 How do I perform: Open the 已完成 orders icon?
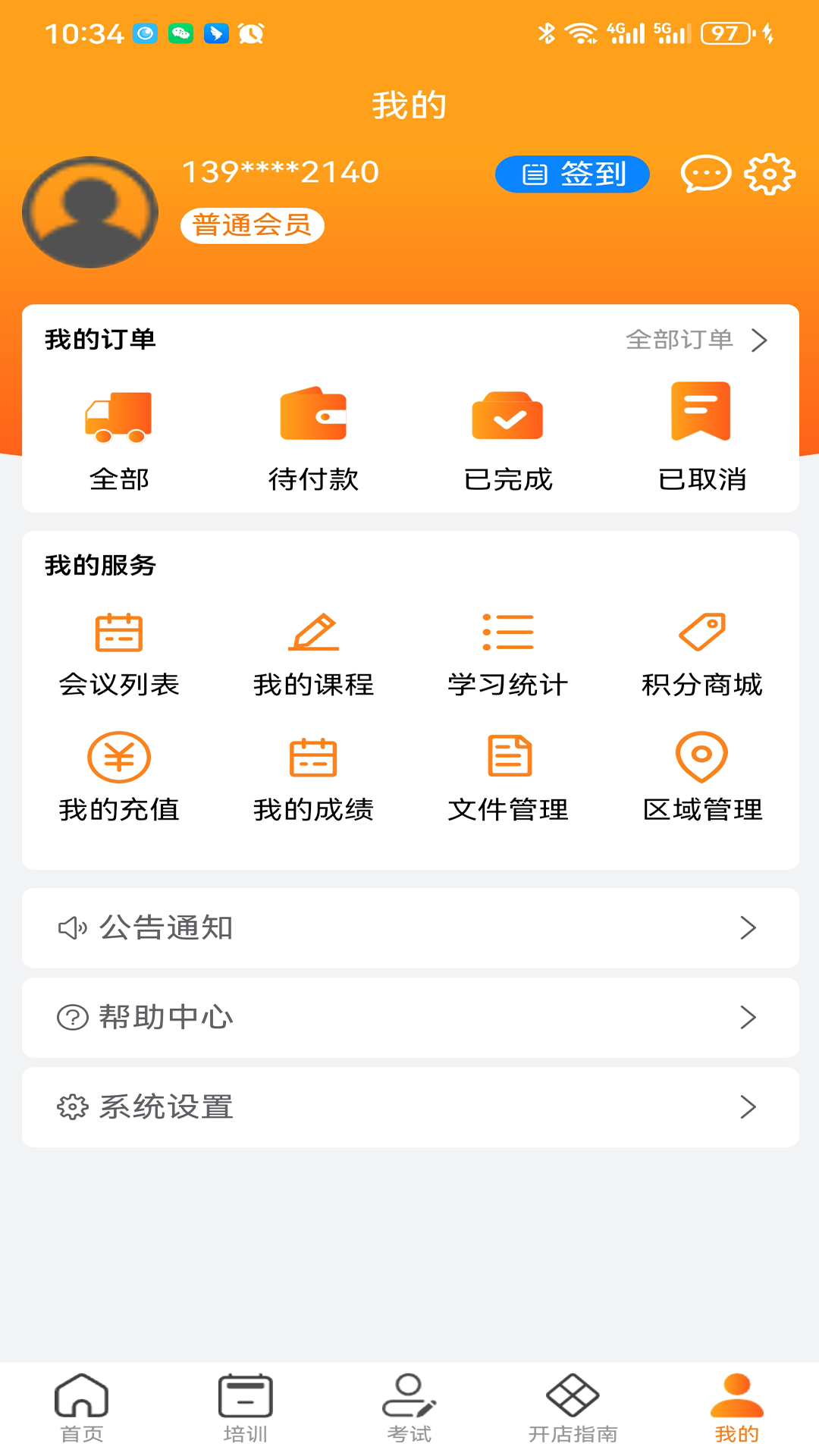point(508,416)
